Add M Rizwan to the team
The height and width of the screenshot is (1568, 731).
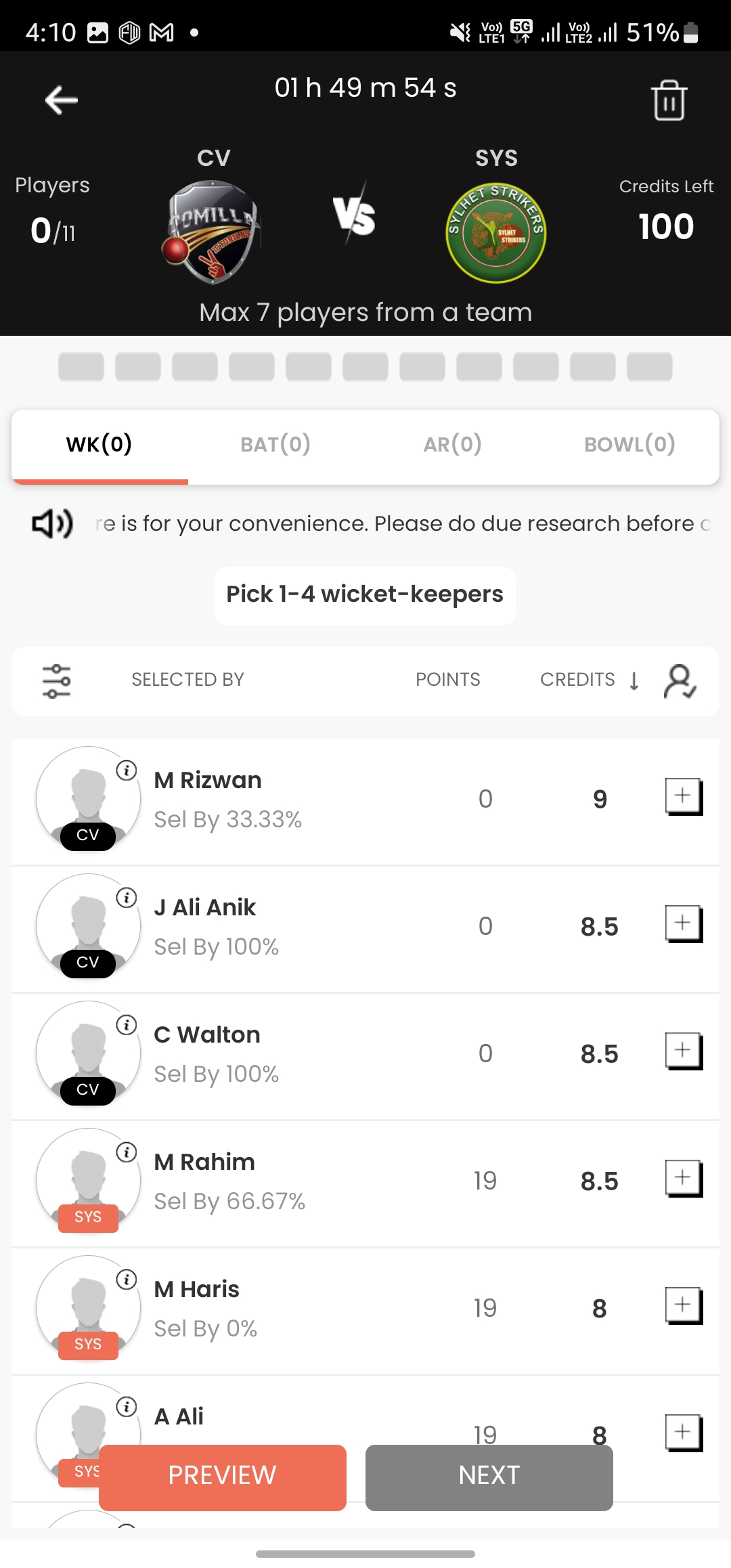tap(684, 796)
